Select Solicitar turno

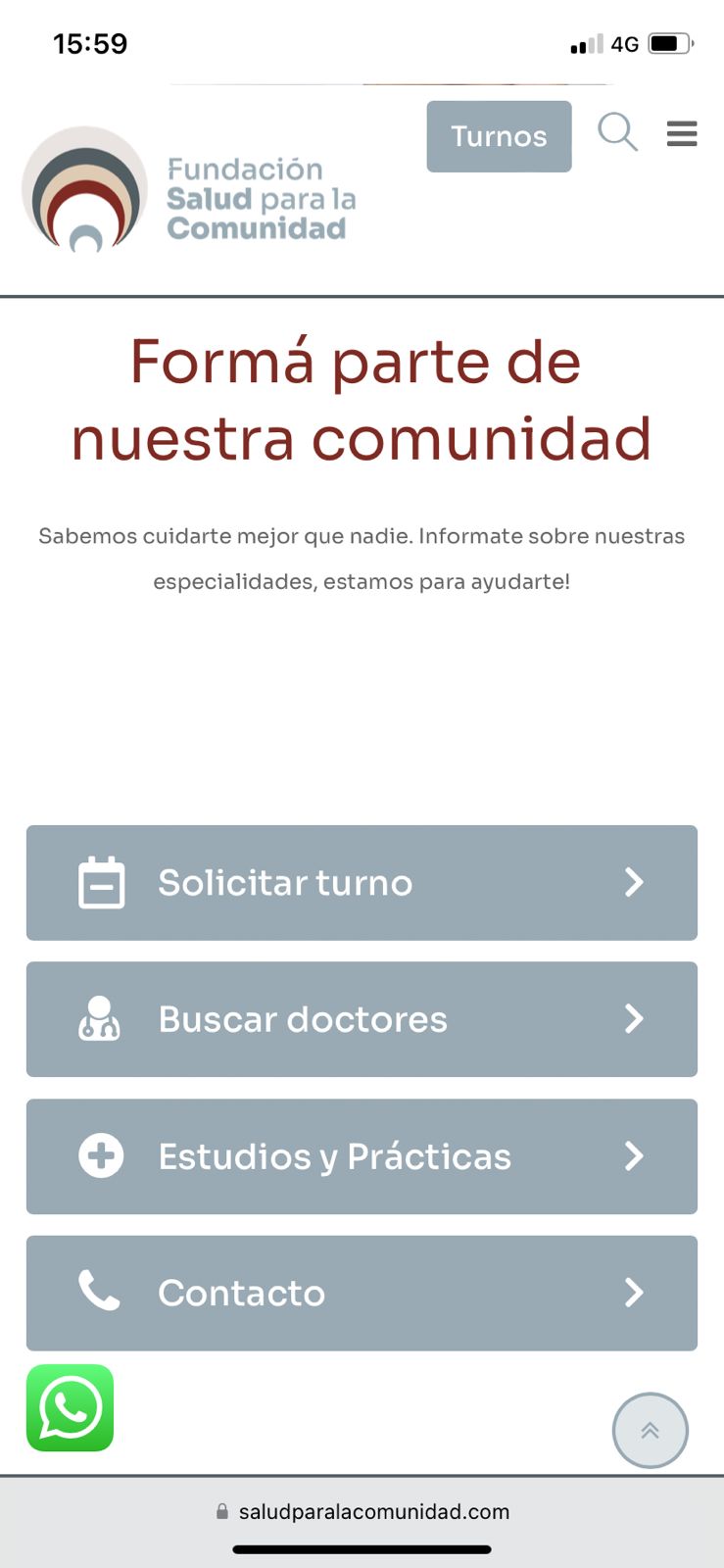click(x=362, y=883)
